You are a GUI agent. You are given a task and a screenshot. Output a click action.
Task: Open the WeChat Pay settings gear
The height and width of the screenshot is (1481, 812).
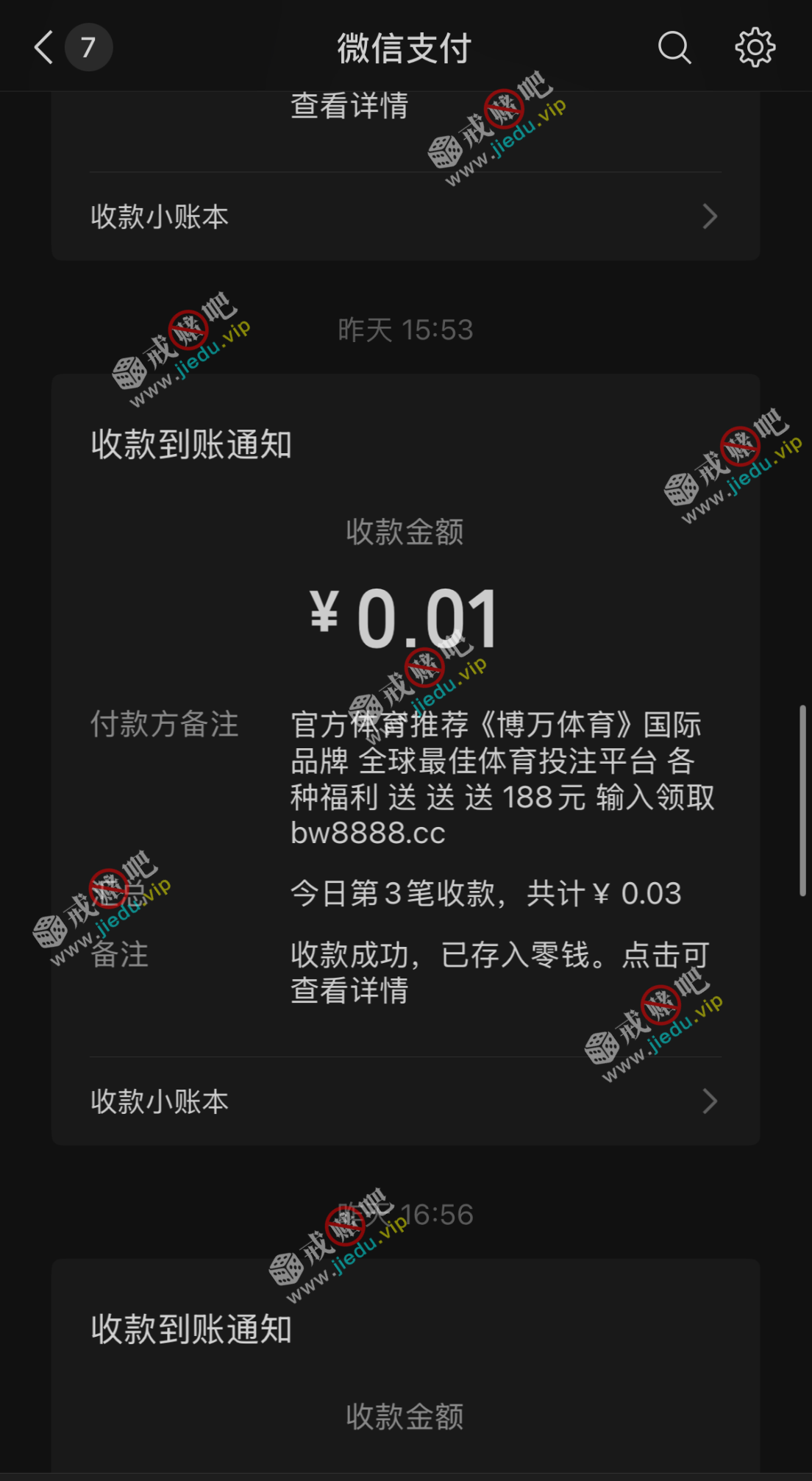click(755, 48)
